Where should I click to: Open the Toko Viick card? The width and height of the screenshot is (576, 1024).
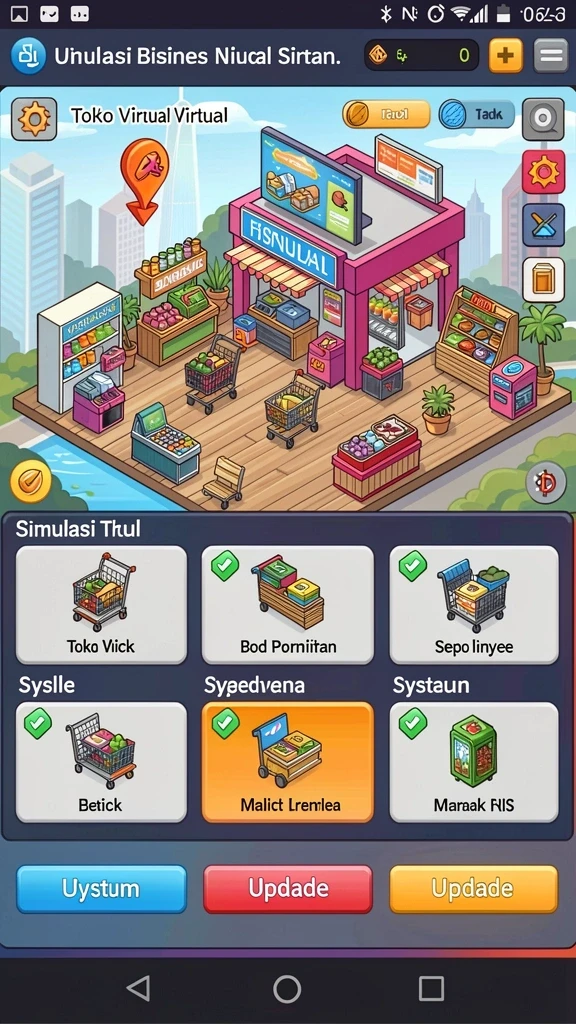pyautogui.click(x=101, y=605)
